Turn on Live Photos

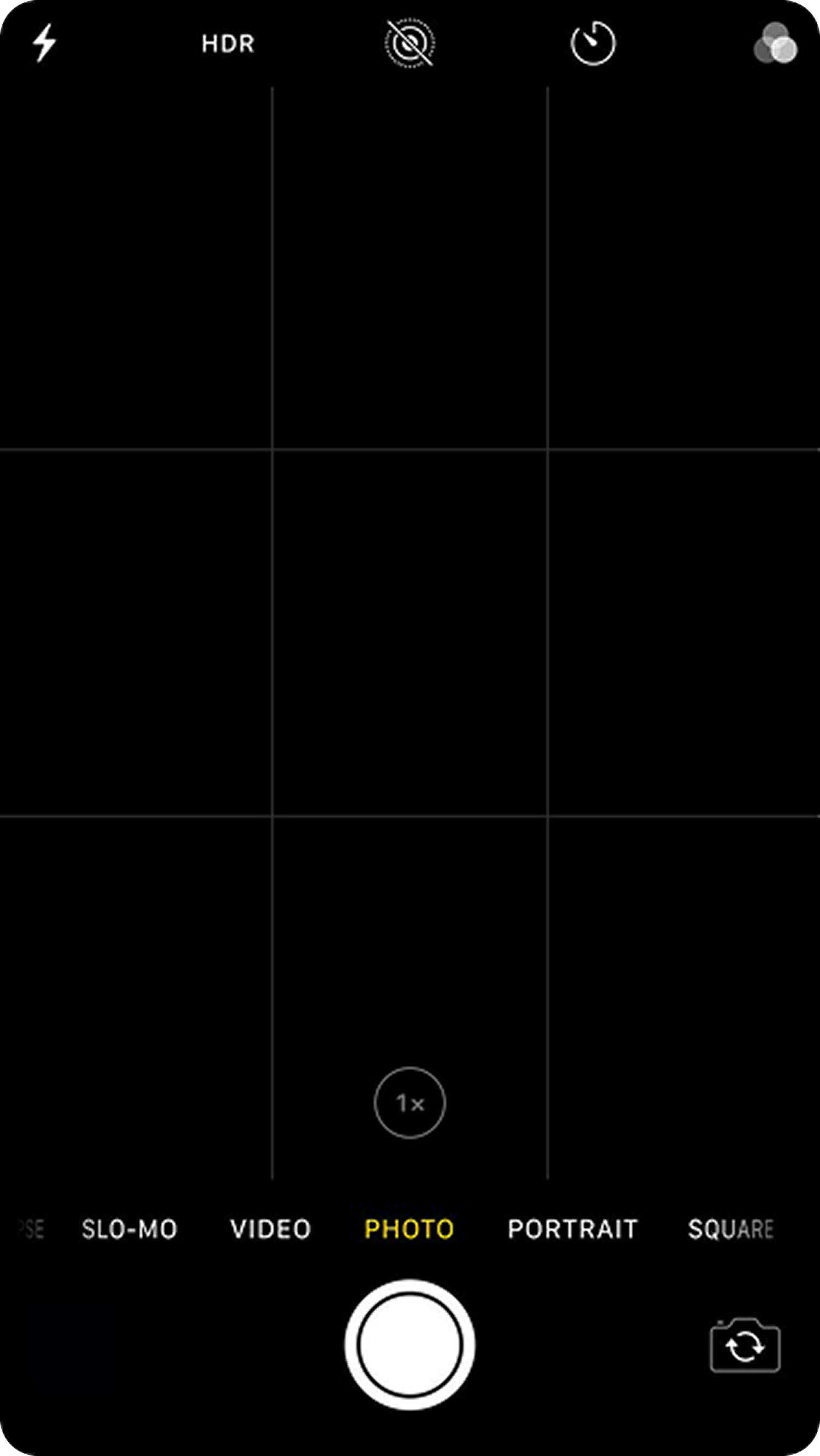tap(409, 43)
